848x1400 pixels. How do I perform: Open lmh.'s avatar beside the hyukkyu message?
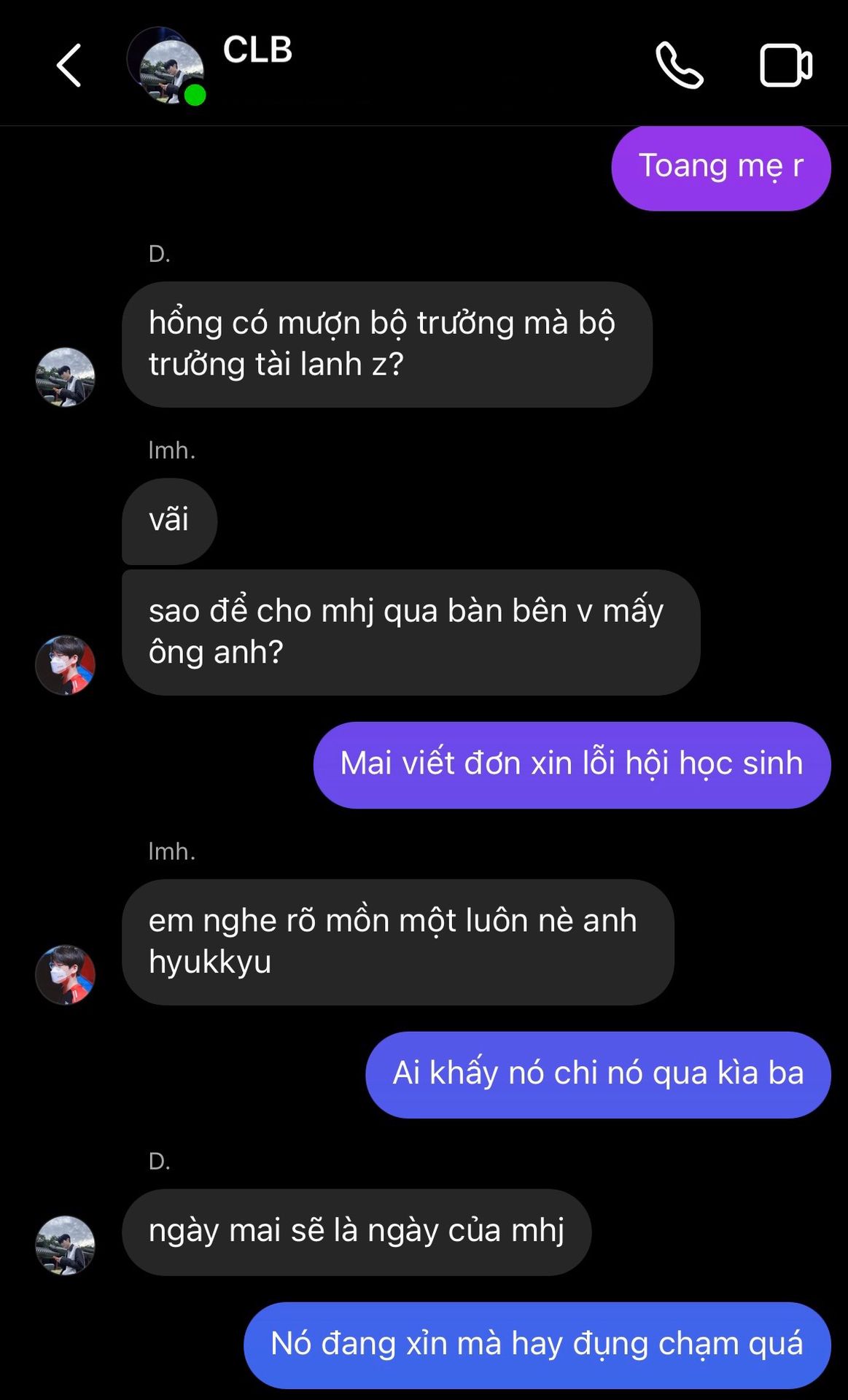pyautogui.click(x=66, y=975)
